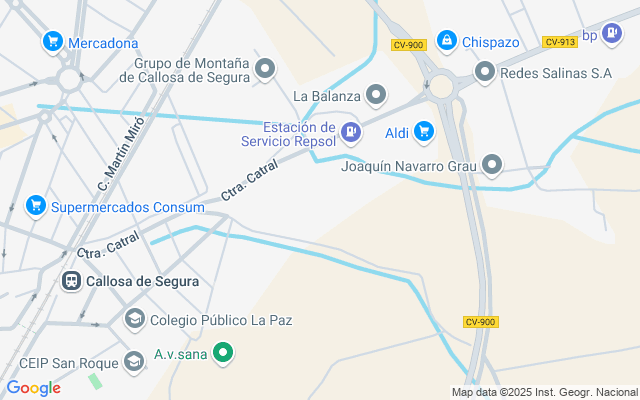Open Estación de Servicio Repsol pin
The width and height of the screenshot is (640, 400).
pos(350,130)
